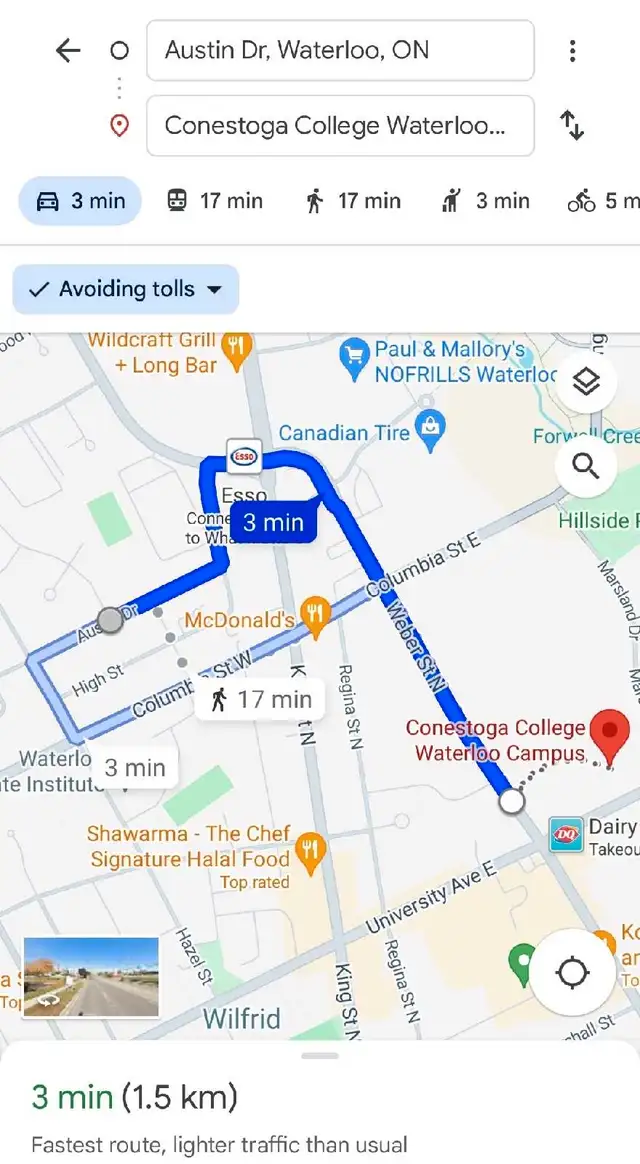Image resolution: width=640 pixels, height=1164 pixels.
Task: Edit the Conestoga College destination field
Action: pyautogui.click(x=340, y=126)
